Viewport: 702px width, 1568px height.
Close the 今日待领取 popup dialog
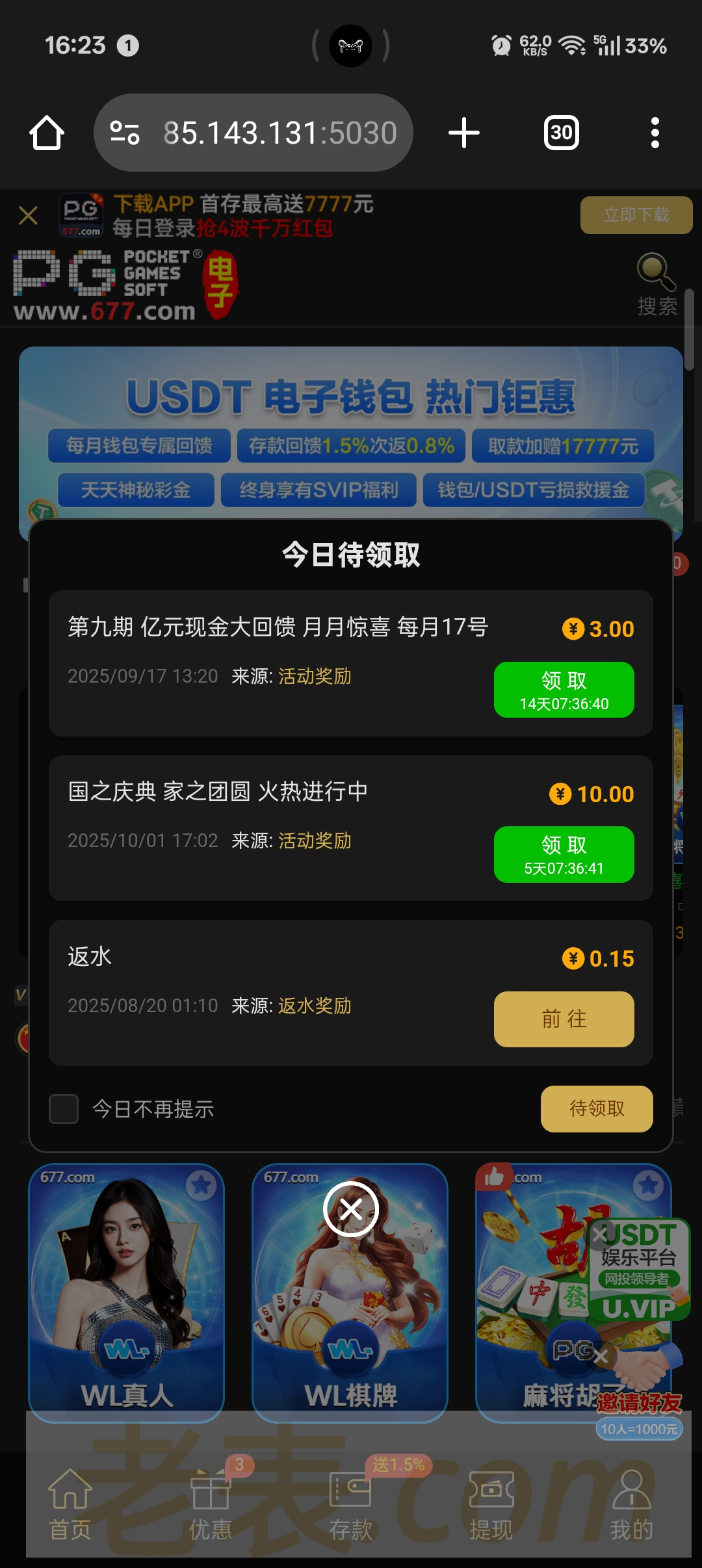351,1209
